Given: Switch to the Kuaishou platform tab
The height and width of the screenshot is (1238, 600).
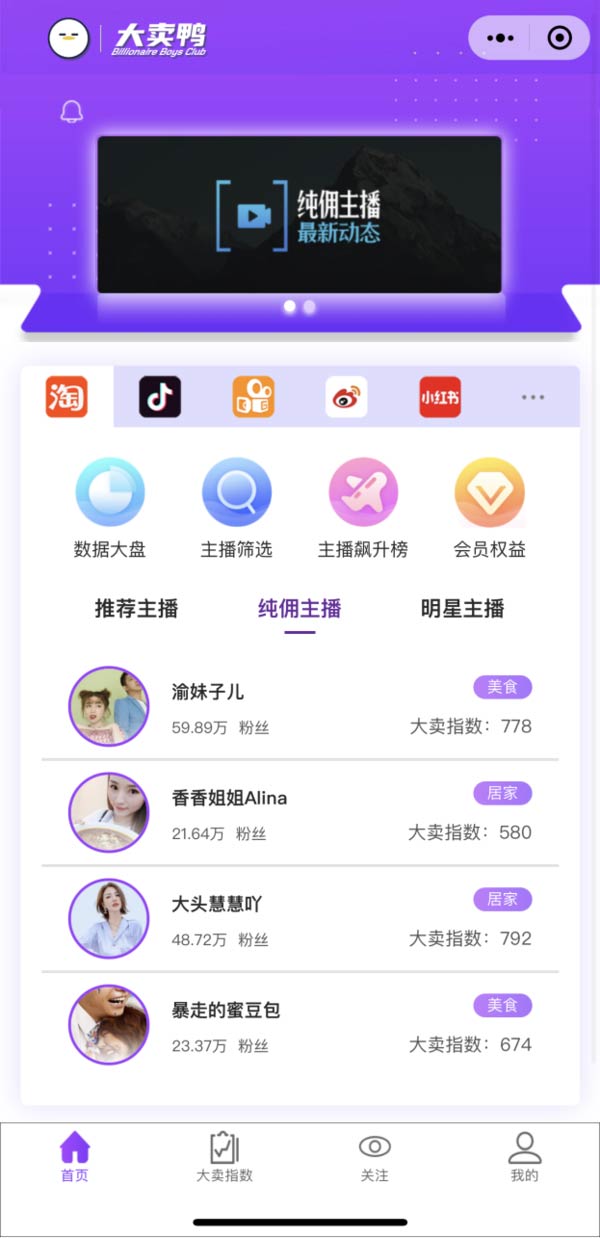Looking at the screenshot, I should pyautogui.click(x=253, y=397).
